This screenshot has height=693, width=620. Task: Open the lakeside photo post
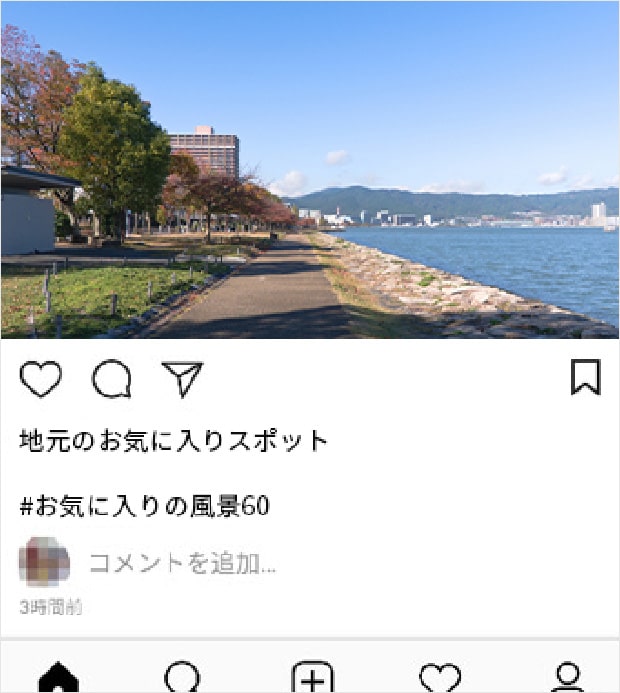click(x=310, y=170)
